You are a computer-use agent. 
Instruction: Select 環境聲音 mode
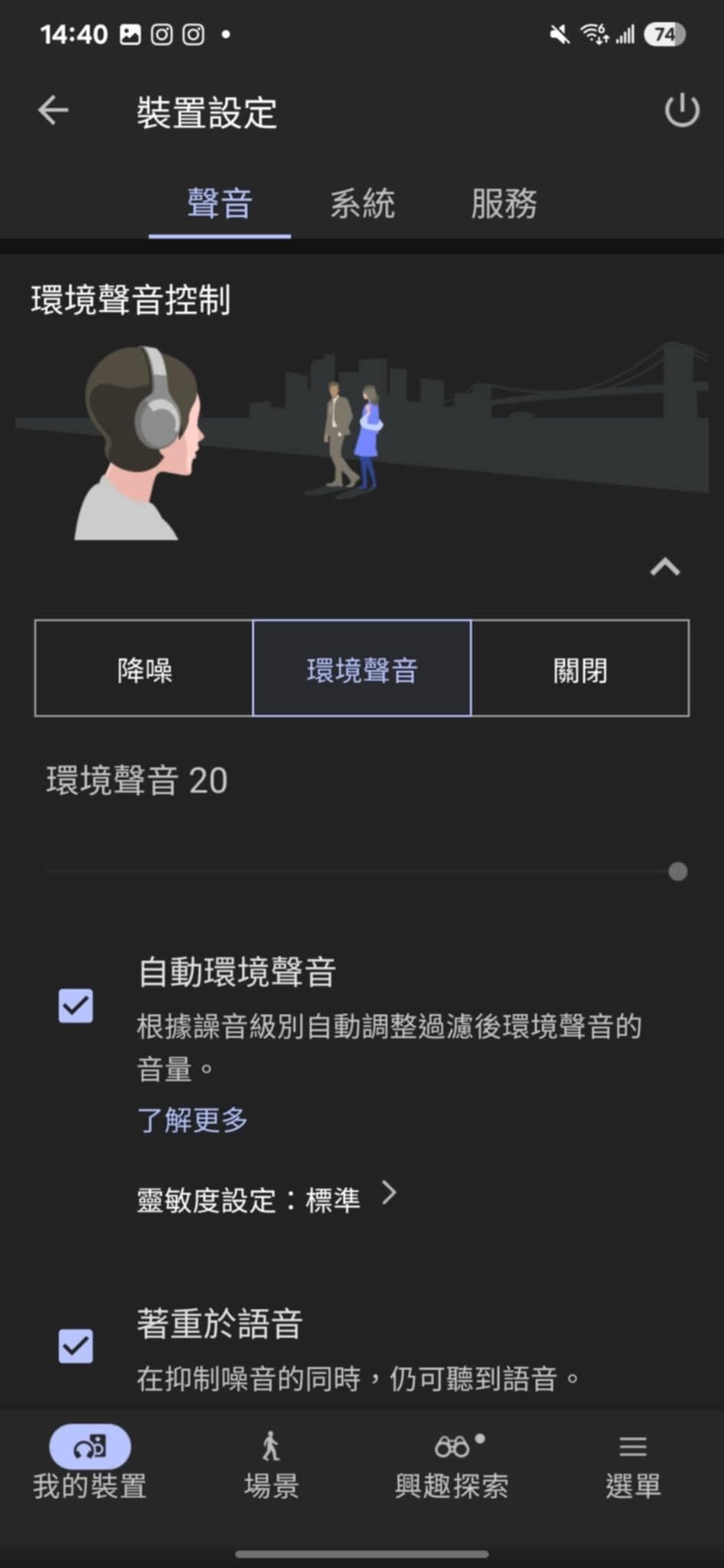coord(362,669)
